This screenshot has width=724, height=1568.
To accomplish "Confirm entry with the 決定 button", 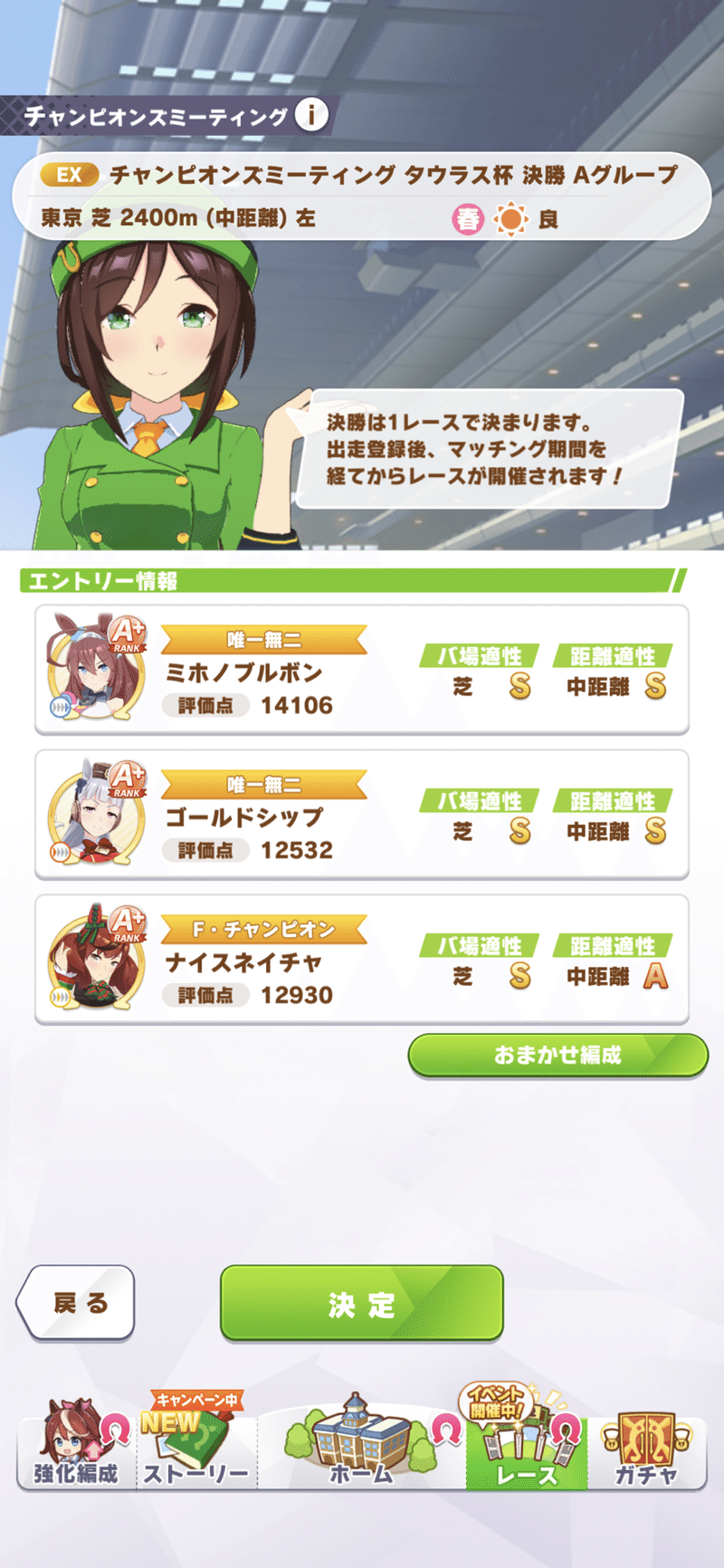I will click(361, 1303).
